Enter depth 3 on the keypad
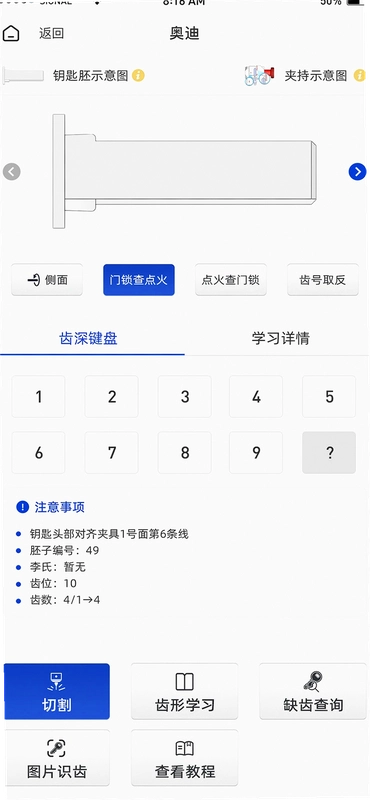The width and height of the screenshot is (370, 800). (185, 396)
